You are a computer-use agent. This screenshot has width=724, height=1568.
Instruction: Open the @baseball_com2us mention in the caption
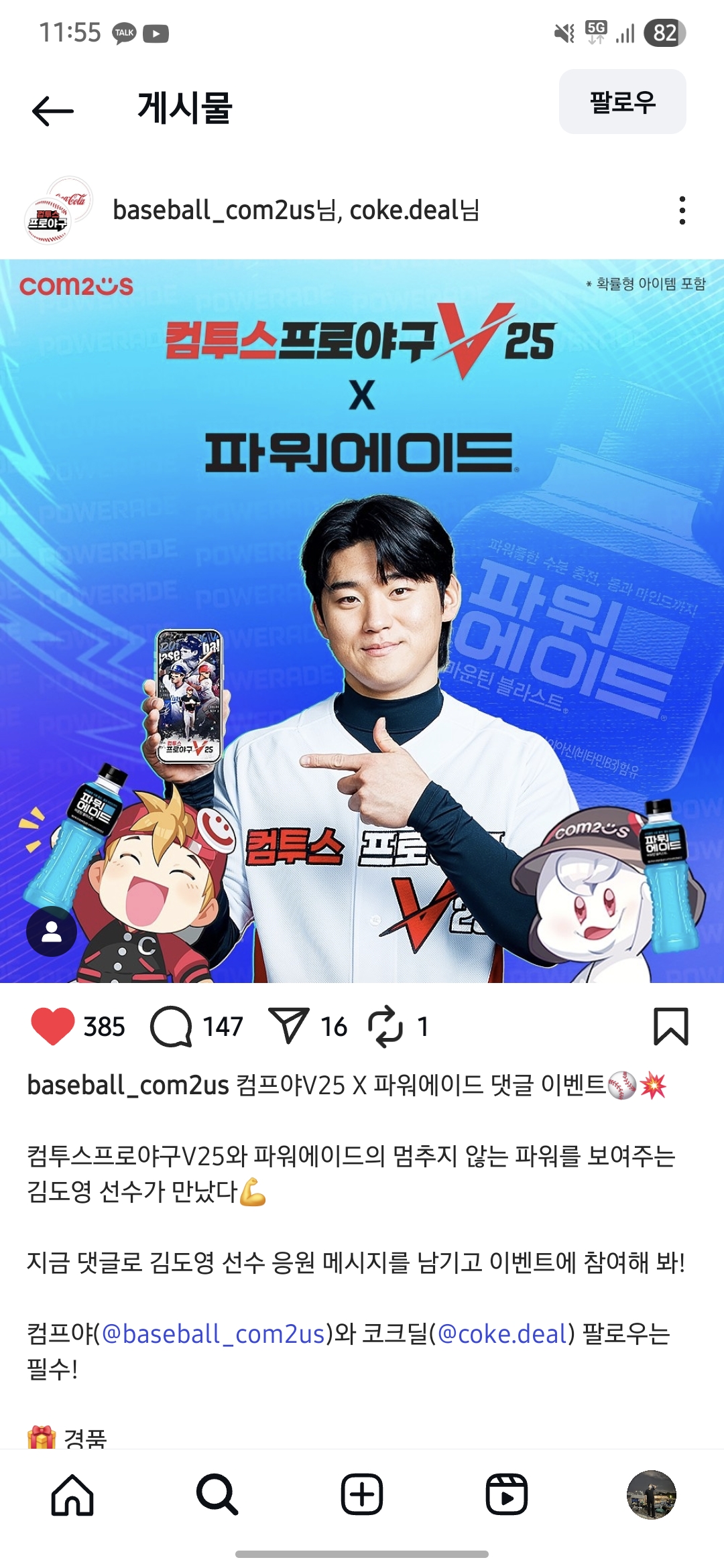pos(213,1334)
